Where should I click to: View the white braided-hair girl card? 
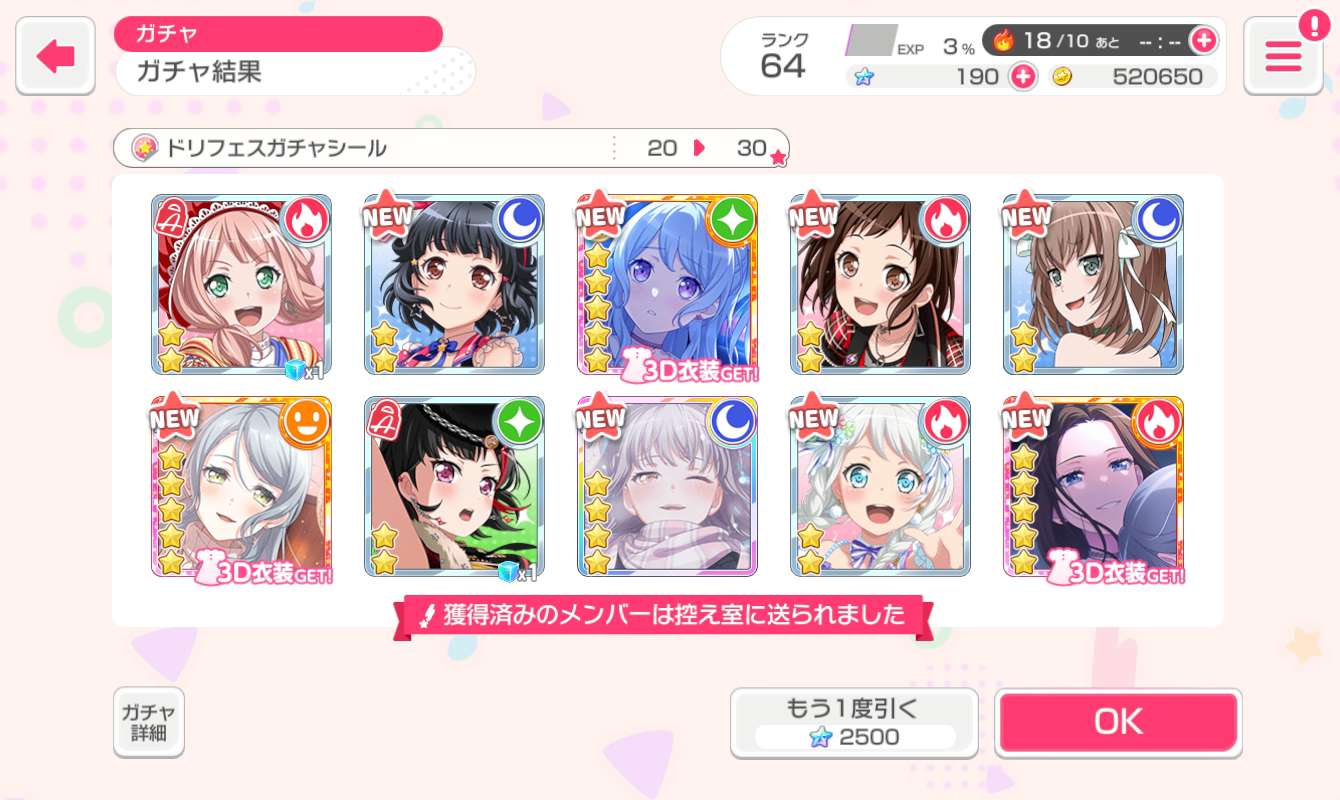point(880,487)
